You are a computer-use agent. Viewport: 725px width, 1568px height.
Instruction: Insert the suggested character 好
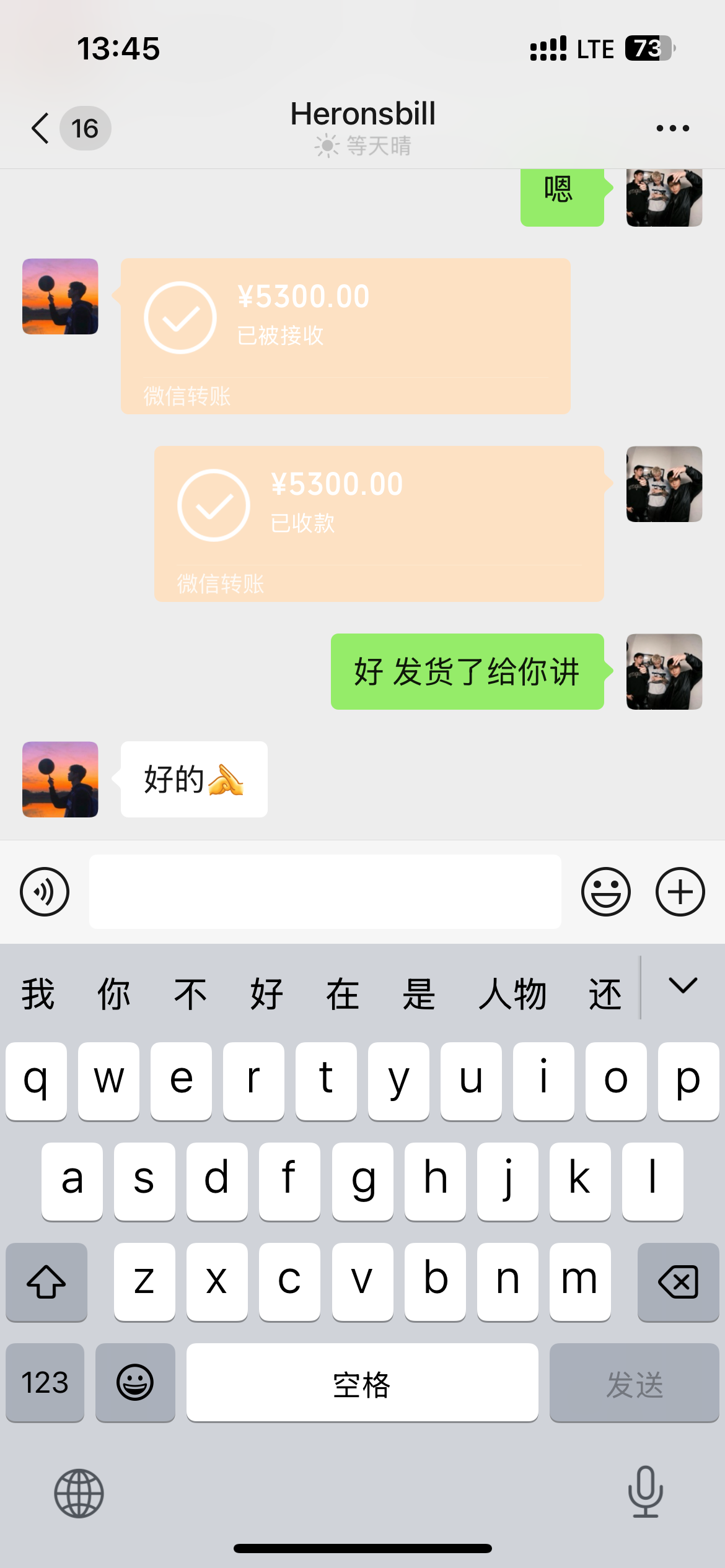(x=266, y=994)
